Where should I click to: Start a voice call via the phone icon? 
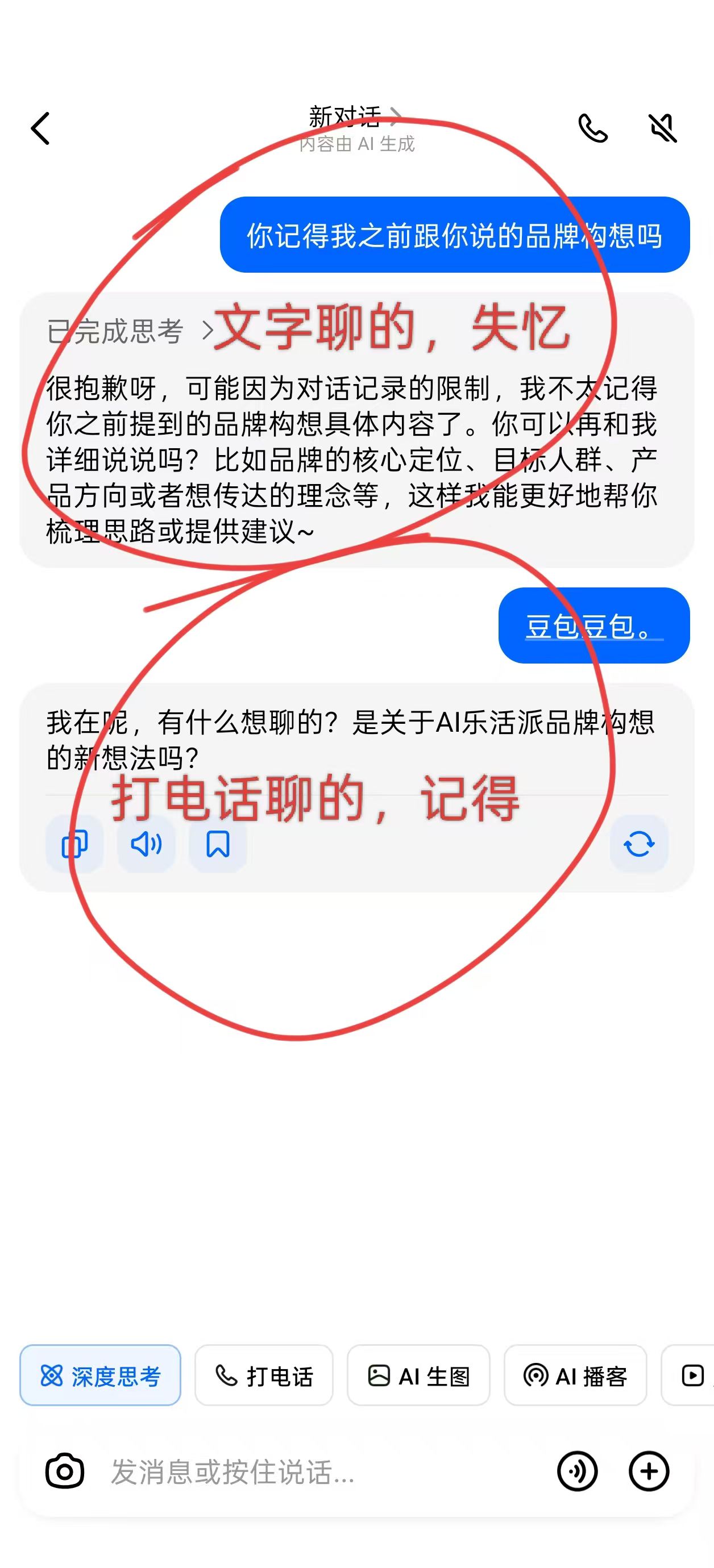pyautogui.click(x=593, y=128)
